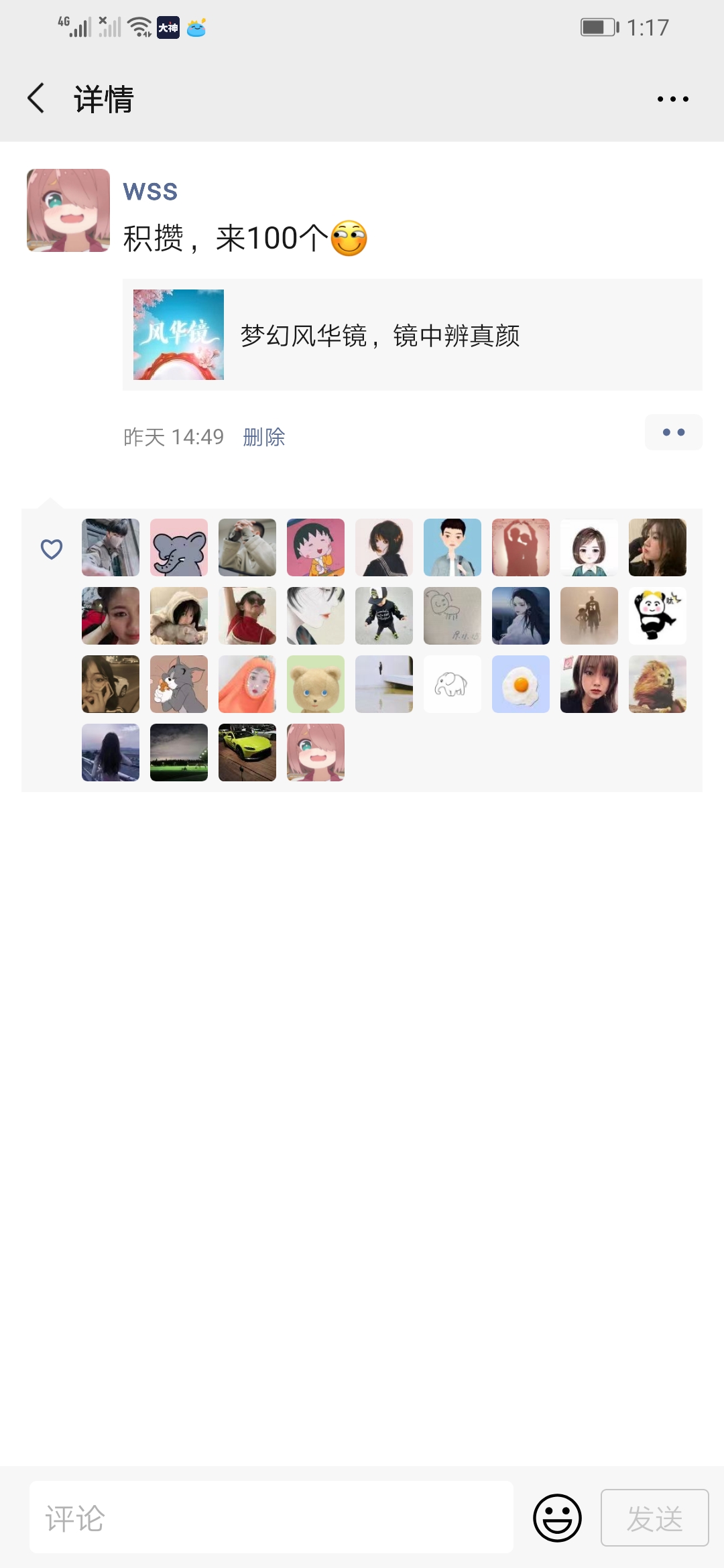Image resolution: width=724 pixels, height=1568 pixels.
Task: Open the pink elephant liker avatar
Action: (x=179, y=547)
